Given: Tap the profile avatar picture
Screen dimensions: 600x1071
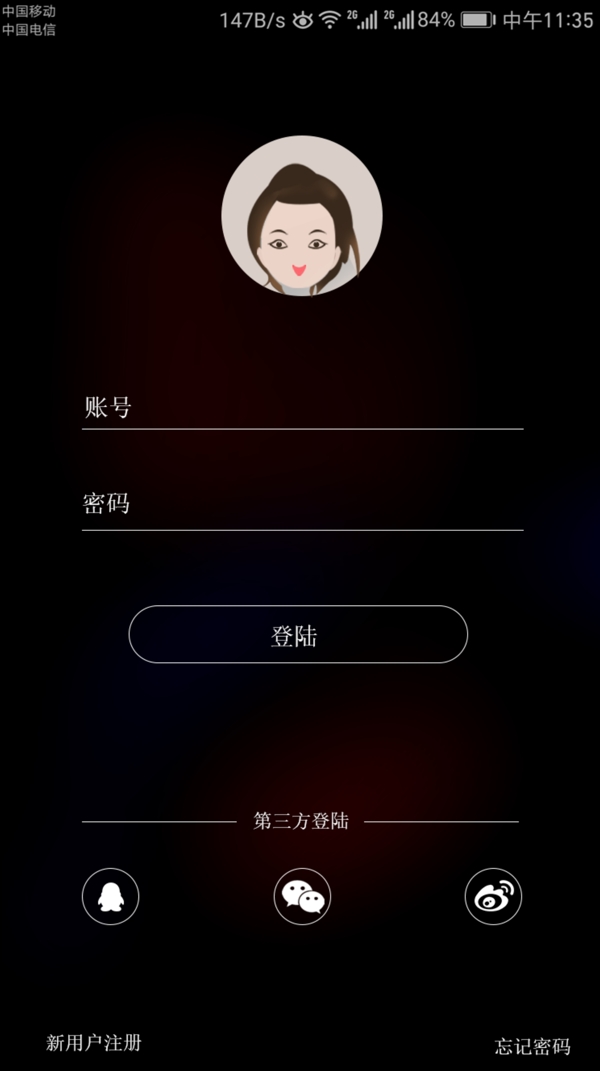Looking at the screenshot, I should [x=302, y=216].
